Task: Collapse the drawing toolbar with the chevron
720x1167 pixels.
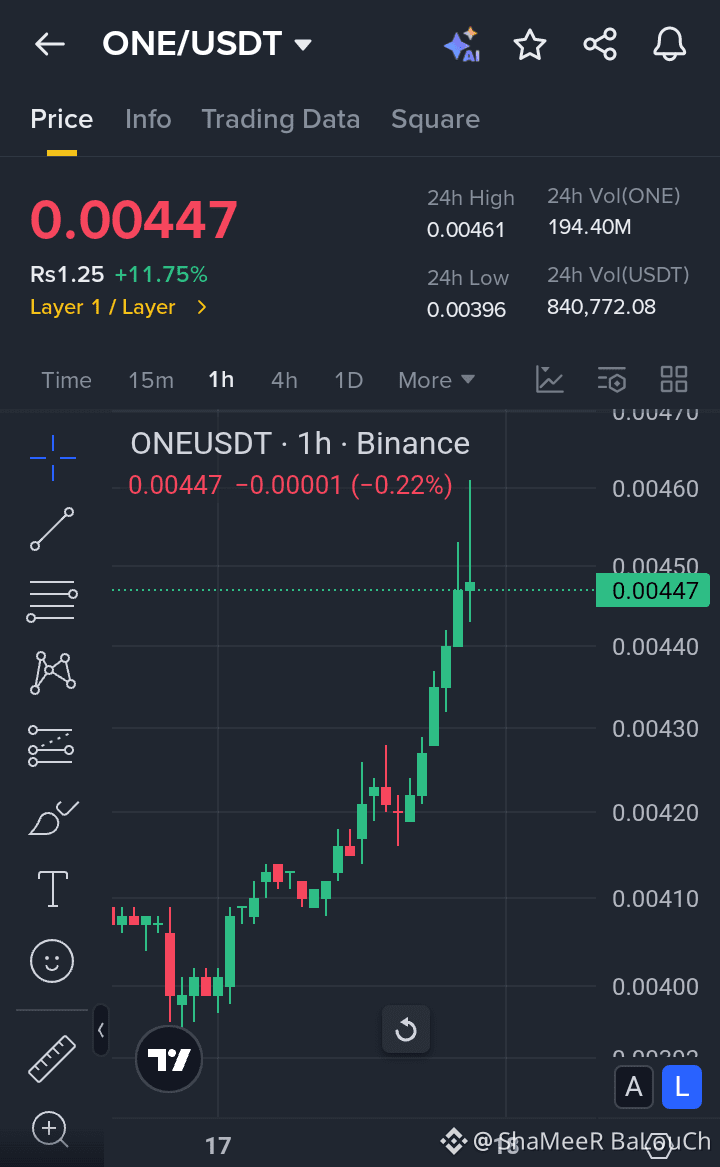Action: (100, 1030)
